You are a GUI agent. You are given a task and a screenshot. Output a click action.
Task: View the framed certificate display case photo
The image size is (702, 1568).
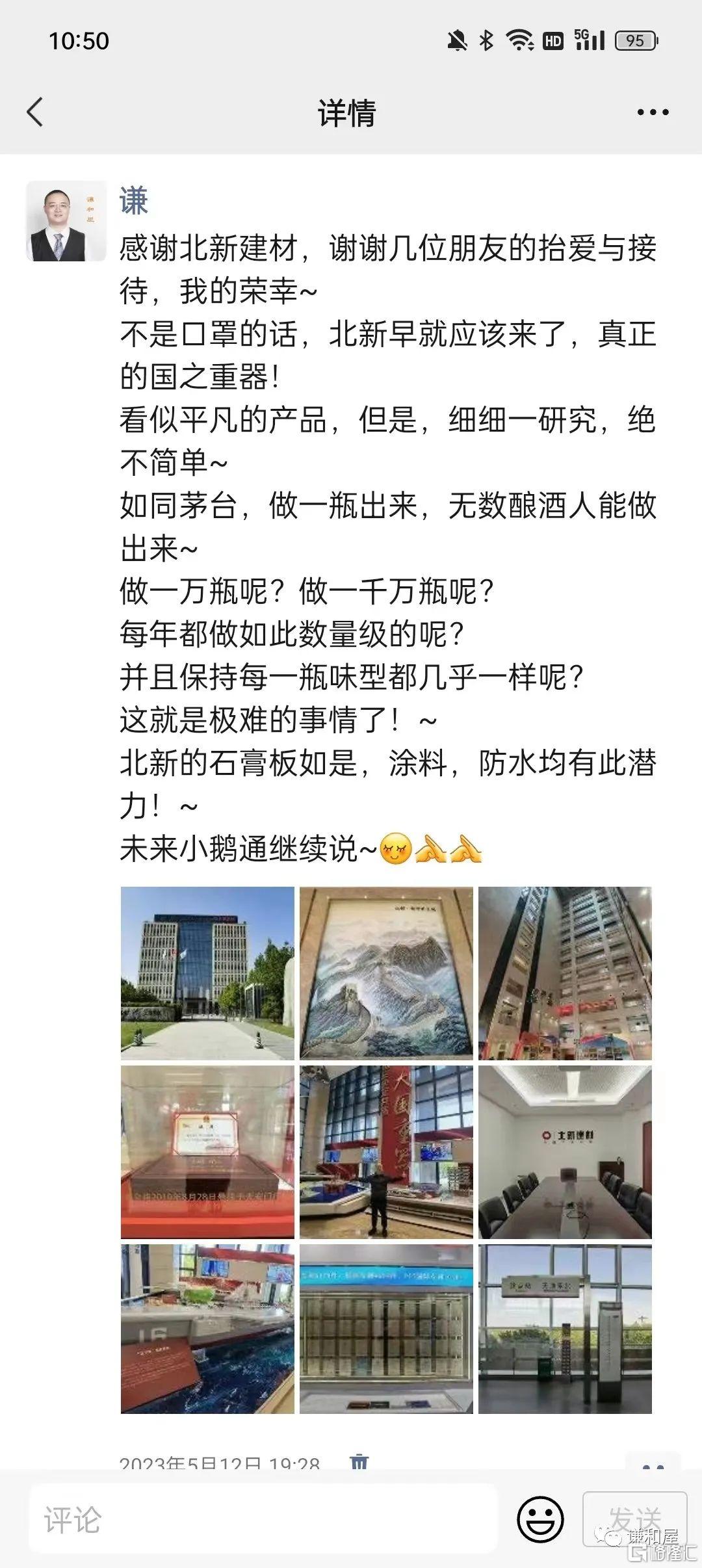pyautogui.click(x=207, y=1151)
